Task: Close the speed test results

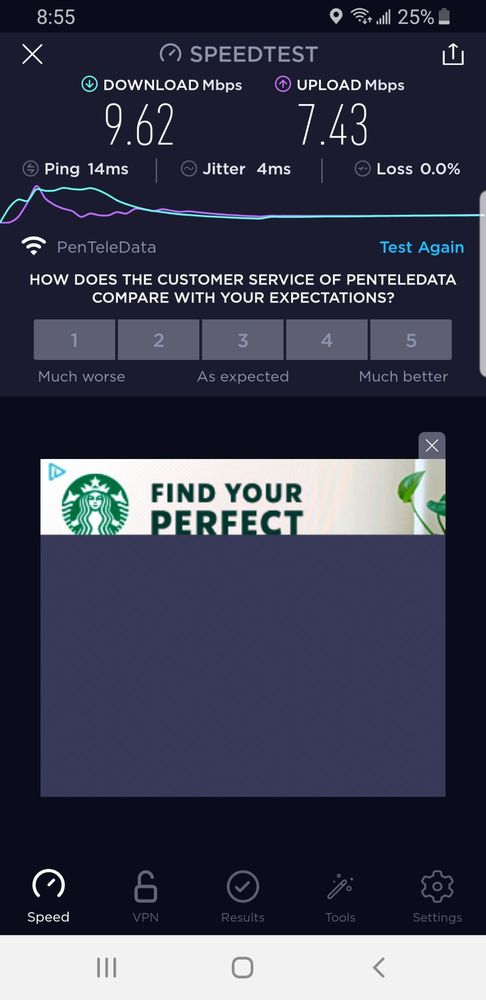Action: [x=32, y=54]
